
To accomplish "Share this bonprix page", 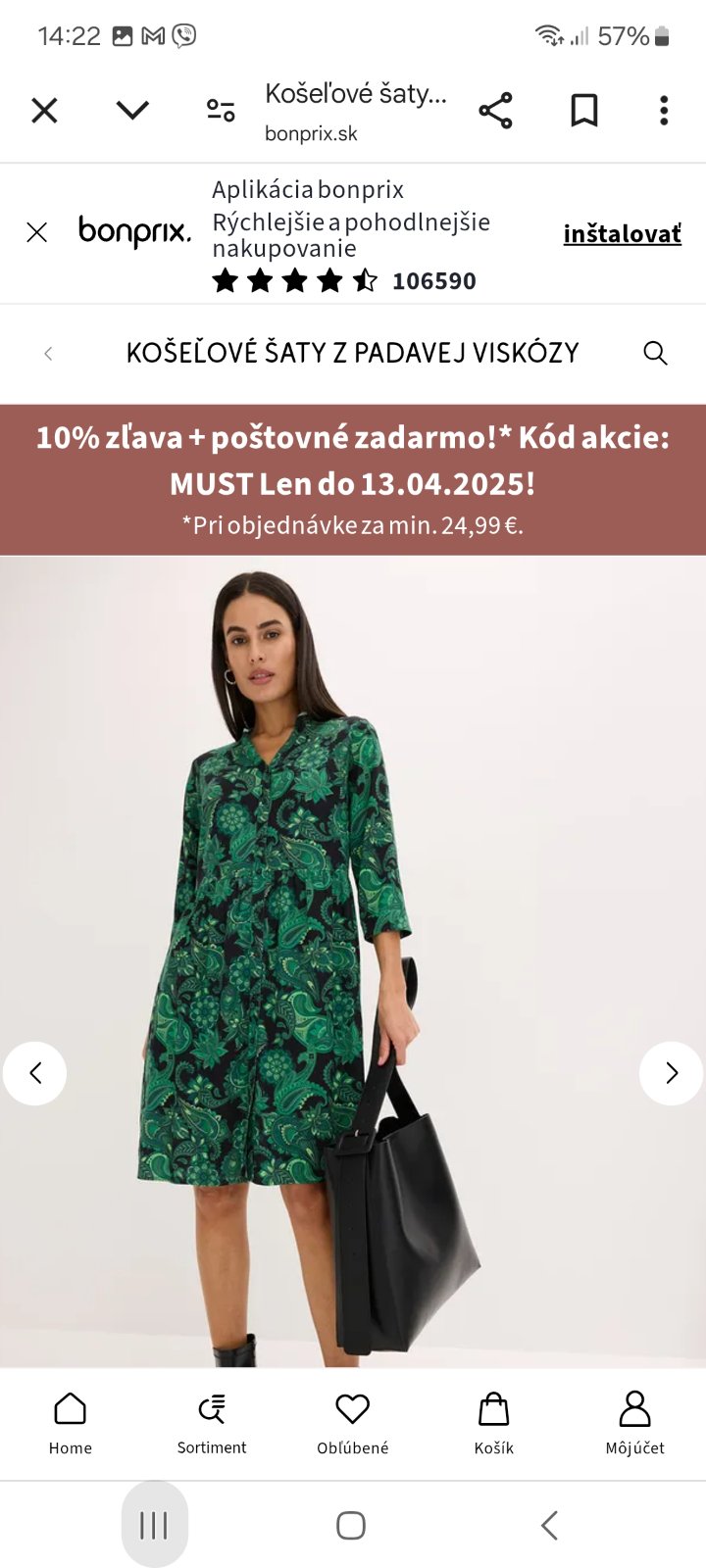I will pyautogui.click(x=496, y=111).
